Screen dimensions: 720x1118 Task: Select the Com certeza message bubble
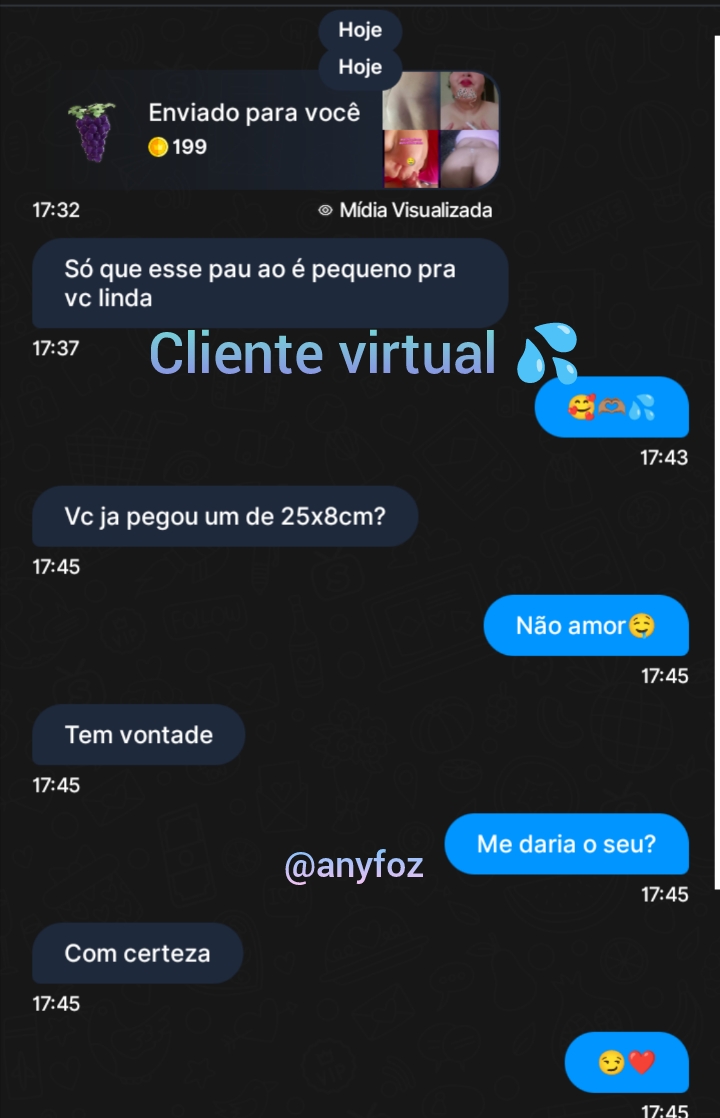pyautogui.click(x=137, y=953)
